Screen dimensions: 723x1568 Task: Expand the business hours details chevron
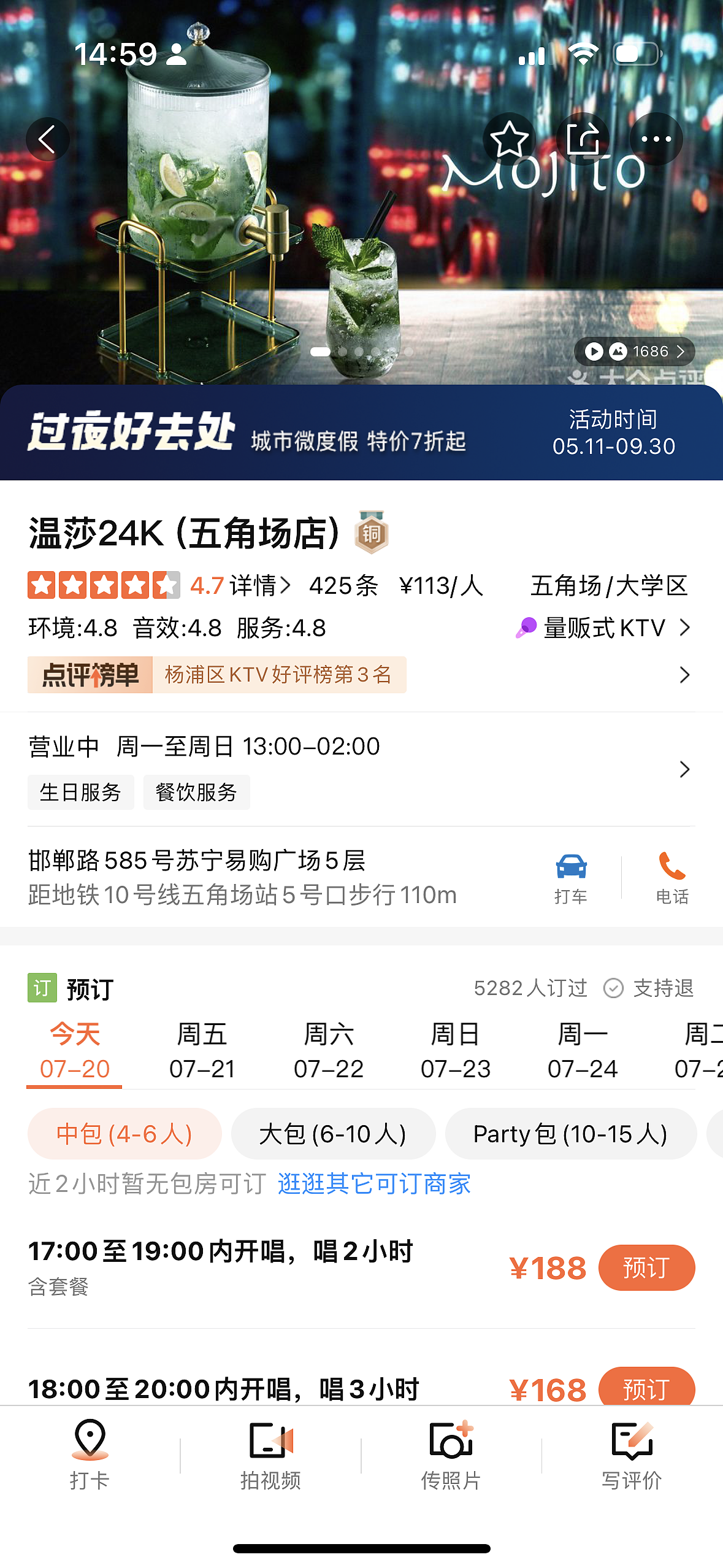685,769
